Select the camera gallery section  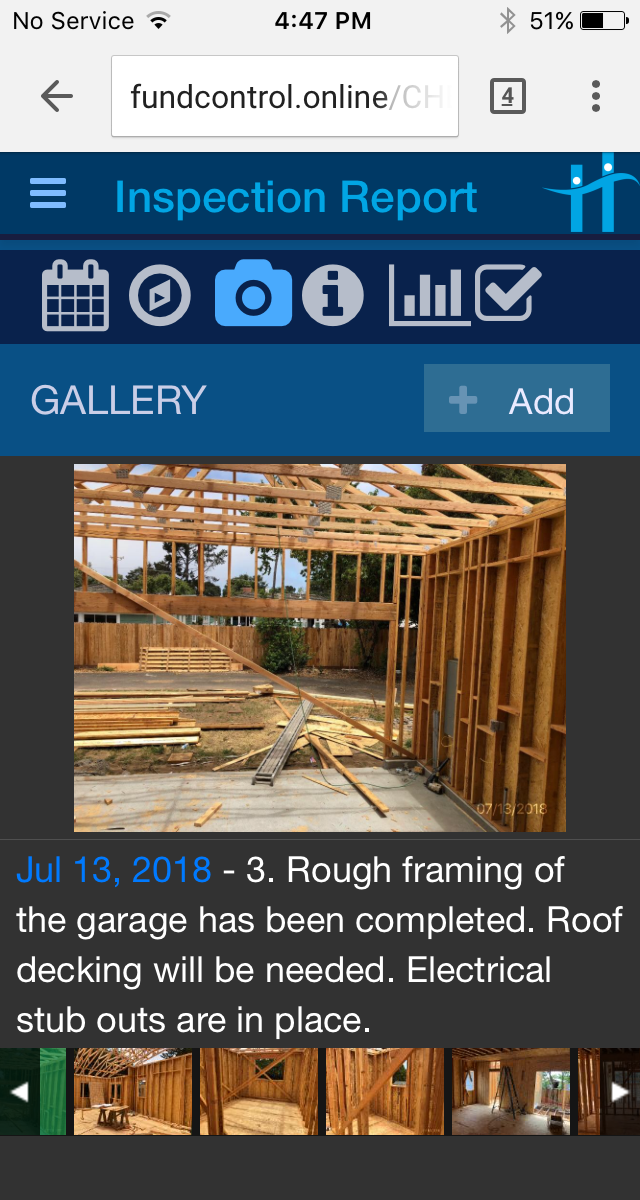pyautogui.click(x=253, y=293)
